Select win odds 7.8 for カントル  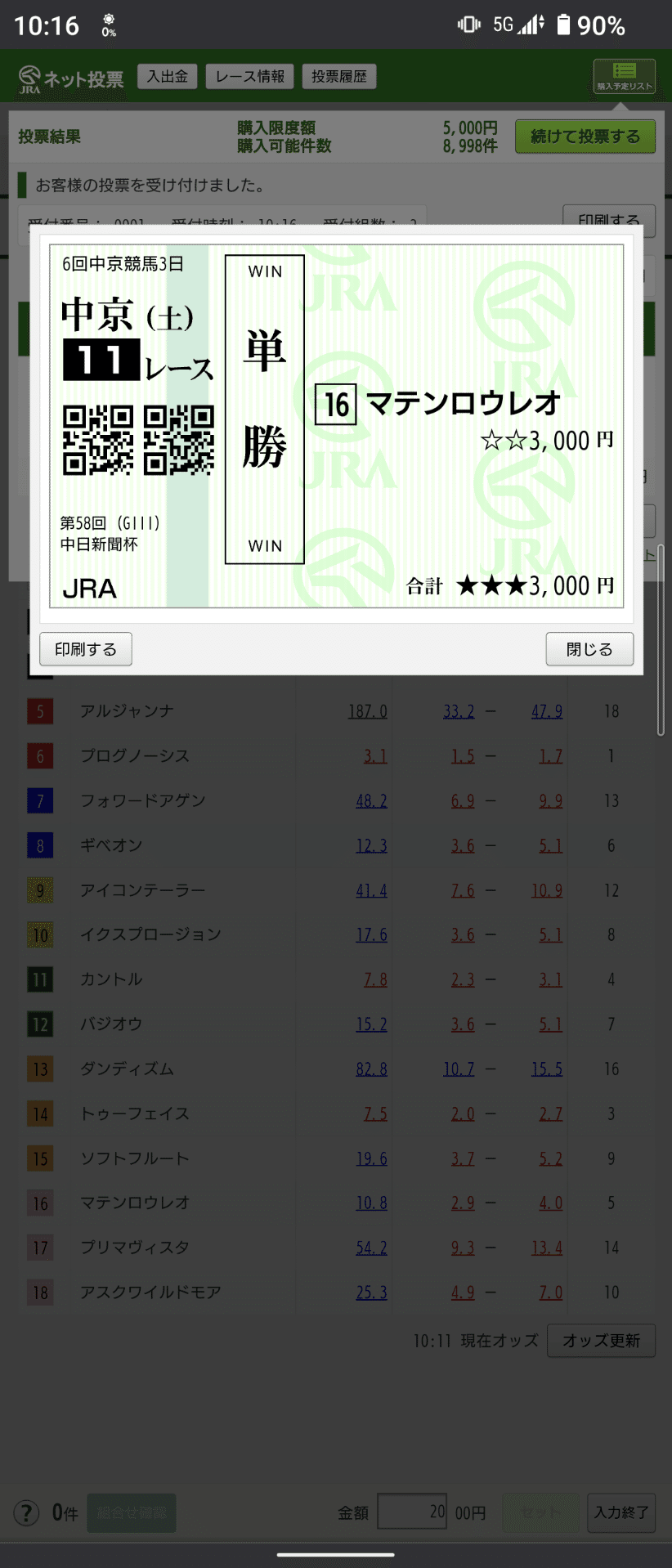pos(375,979)
